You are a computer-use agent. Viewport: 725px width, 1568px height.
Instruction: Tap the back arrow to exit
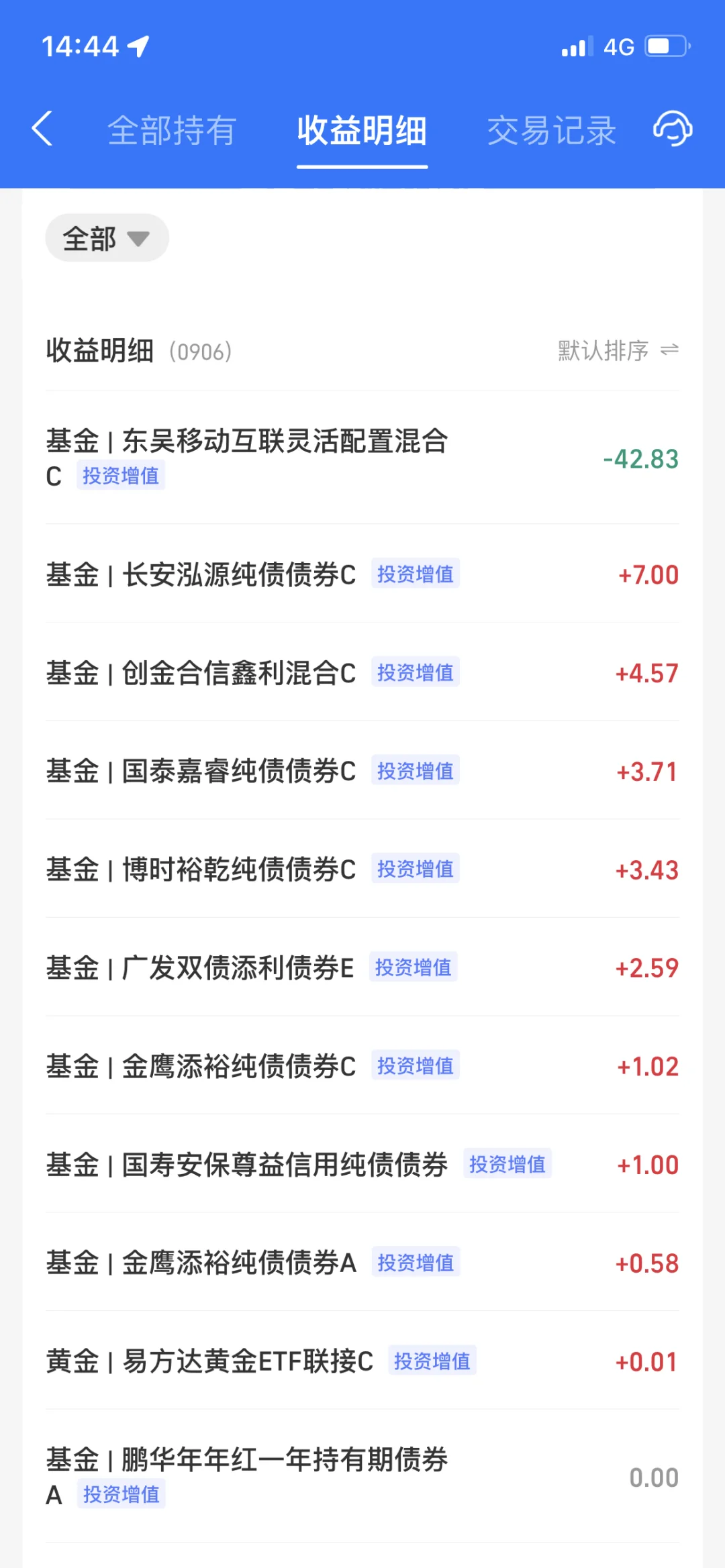click(x=42, y=129)
